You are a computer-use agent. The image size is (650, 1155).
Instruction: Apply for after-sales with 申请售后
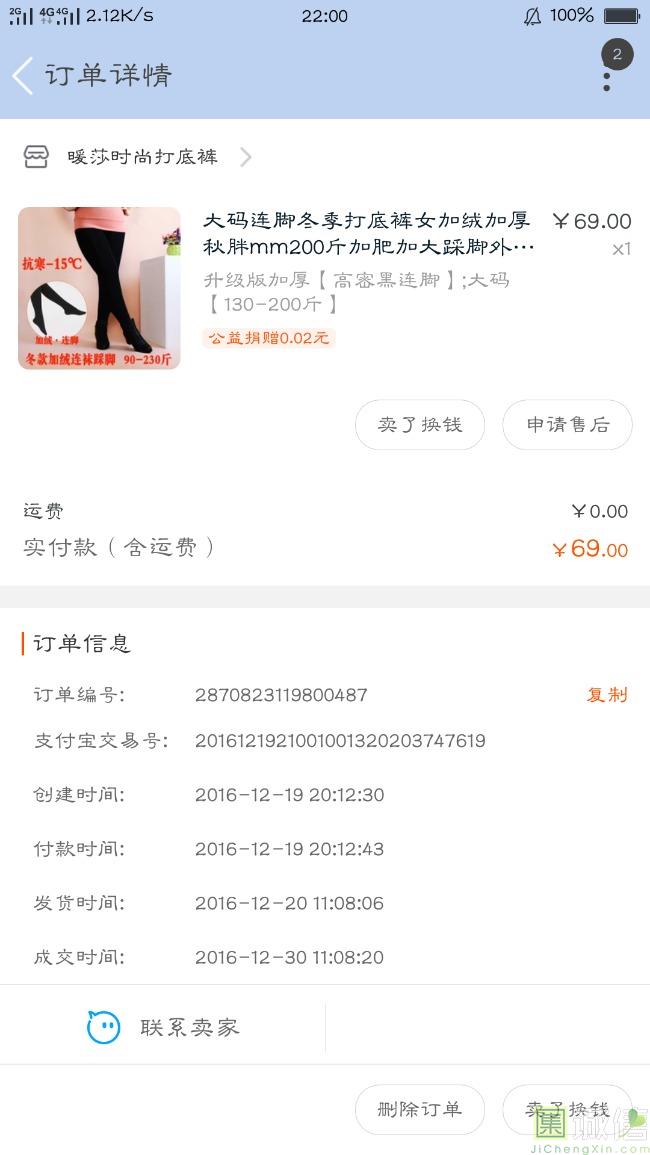pos(567,425)
